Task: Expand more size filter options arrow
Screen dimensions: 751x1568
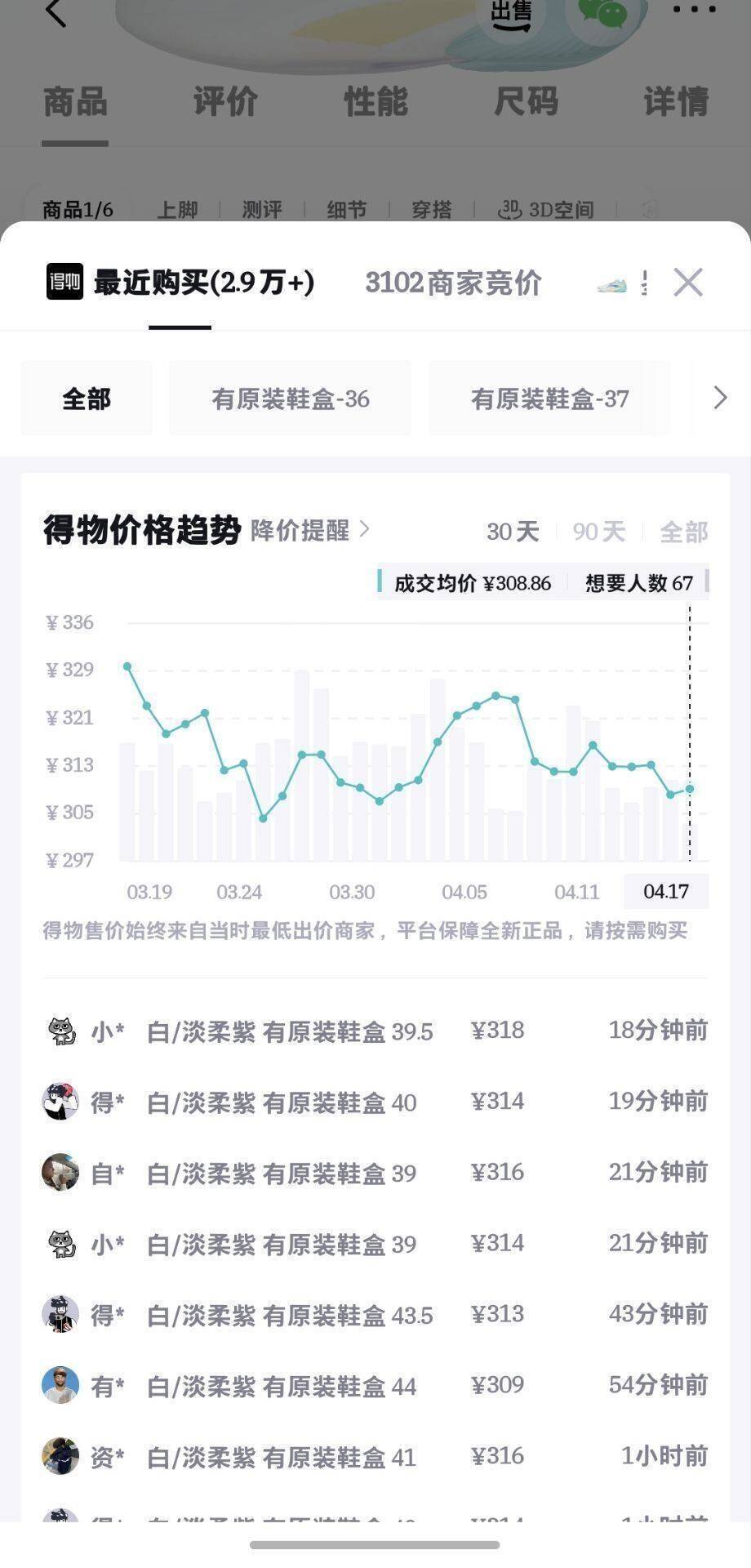Action: tap(720, 399)
